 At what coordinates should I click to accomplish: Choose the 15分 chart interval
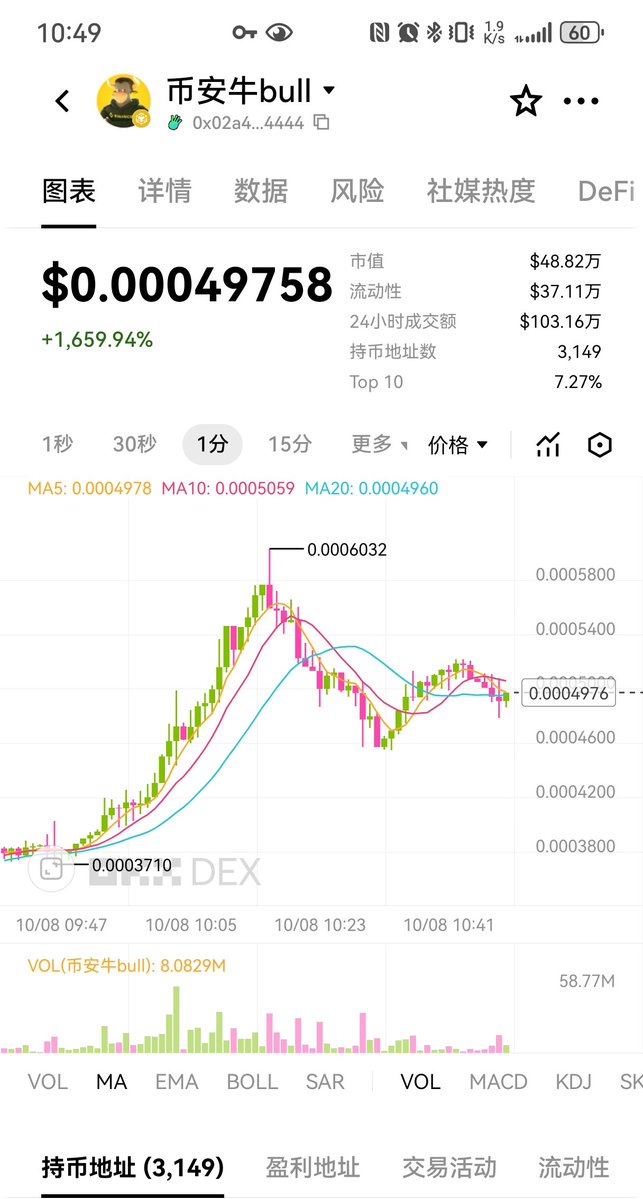coord(290,444)
